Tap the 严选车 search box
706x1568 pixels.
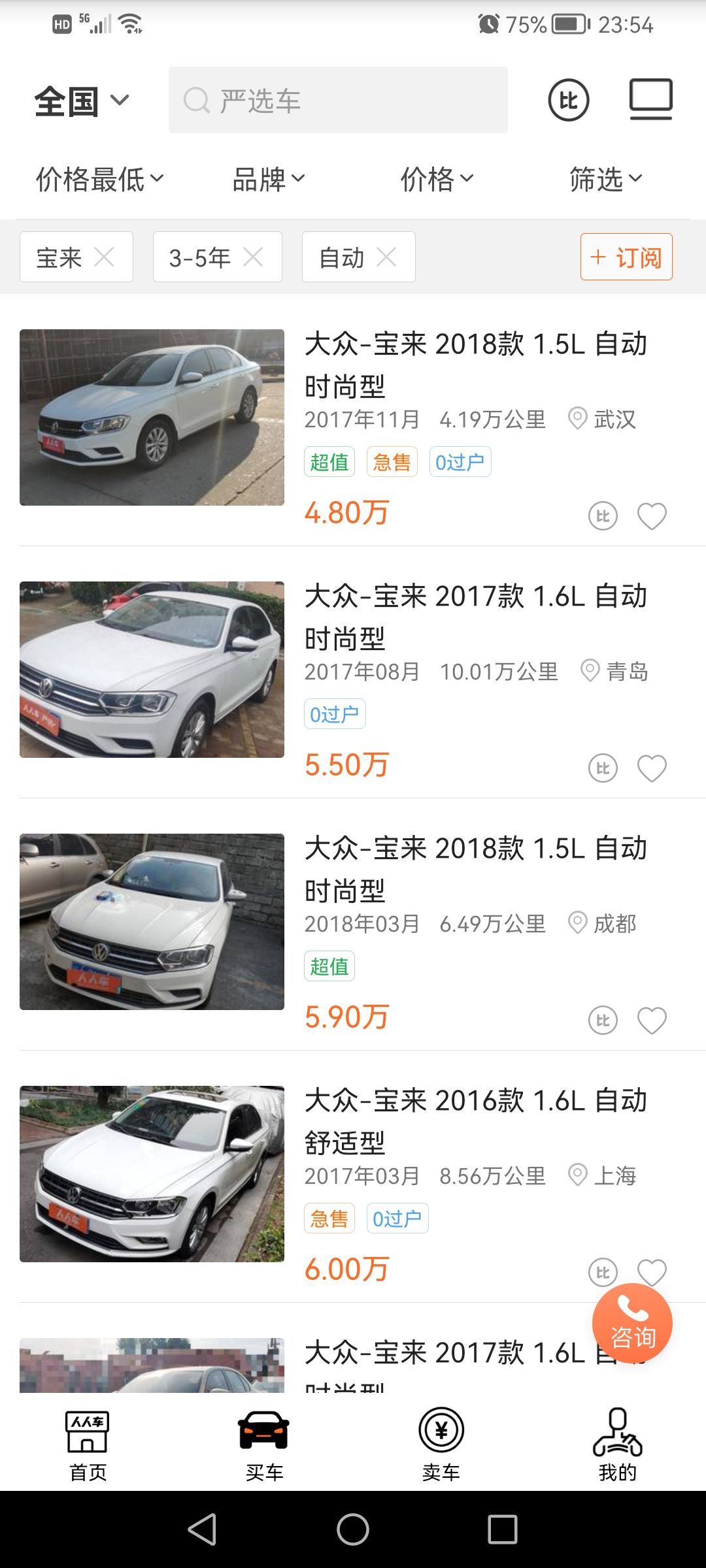pos(338,101)
